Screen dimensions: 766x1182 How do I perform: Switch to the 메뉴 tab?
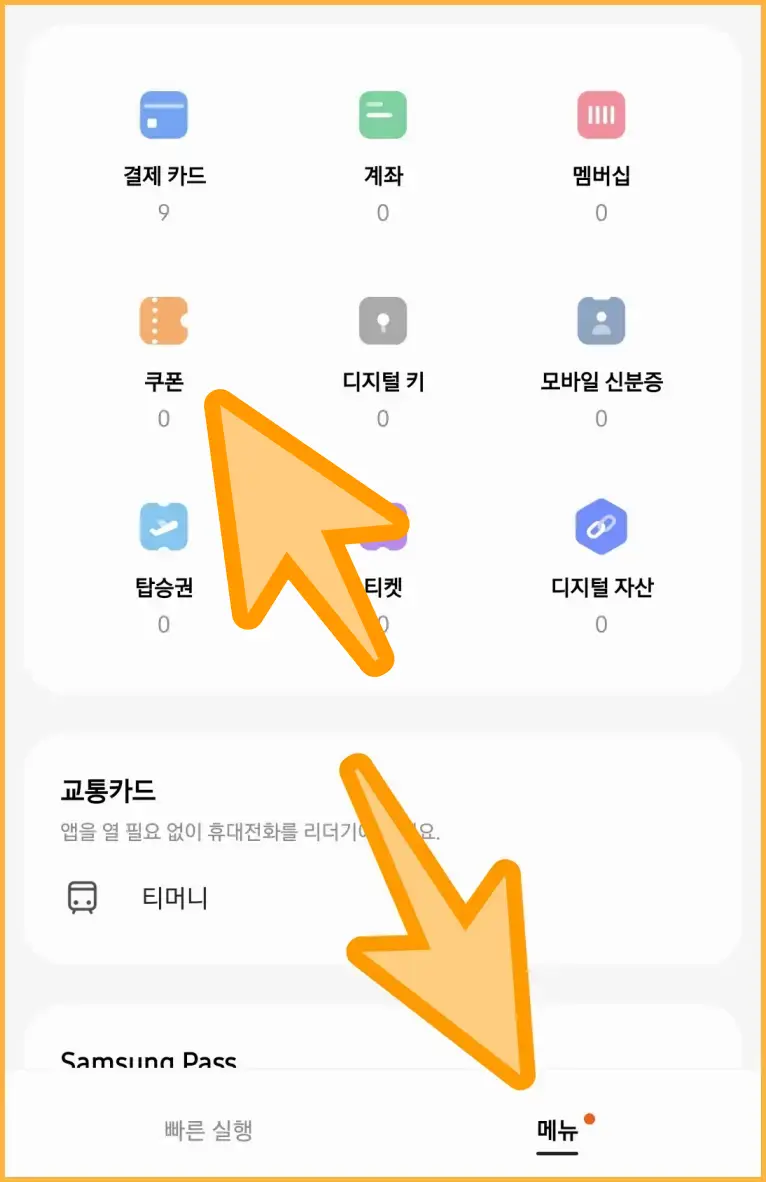[x=556, y=1129]
